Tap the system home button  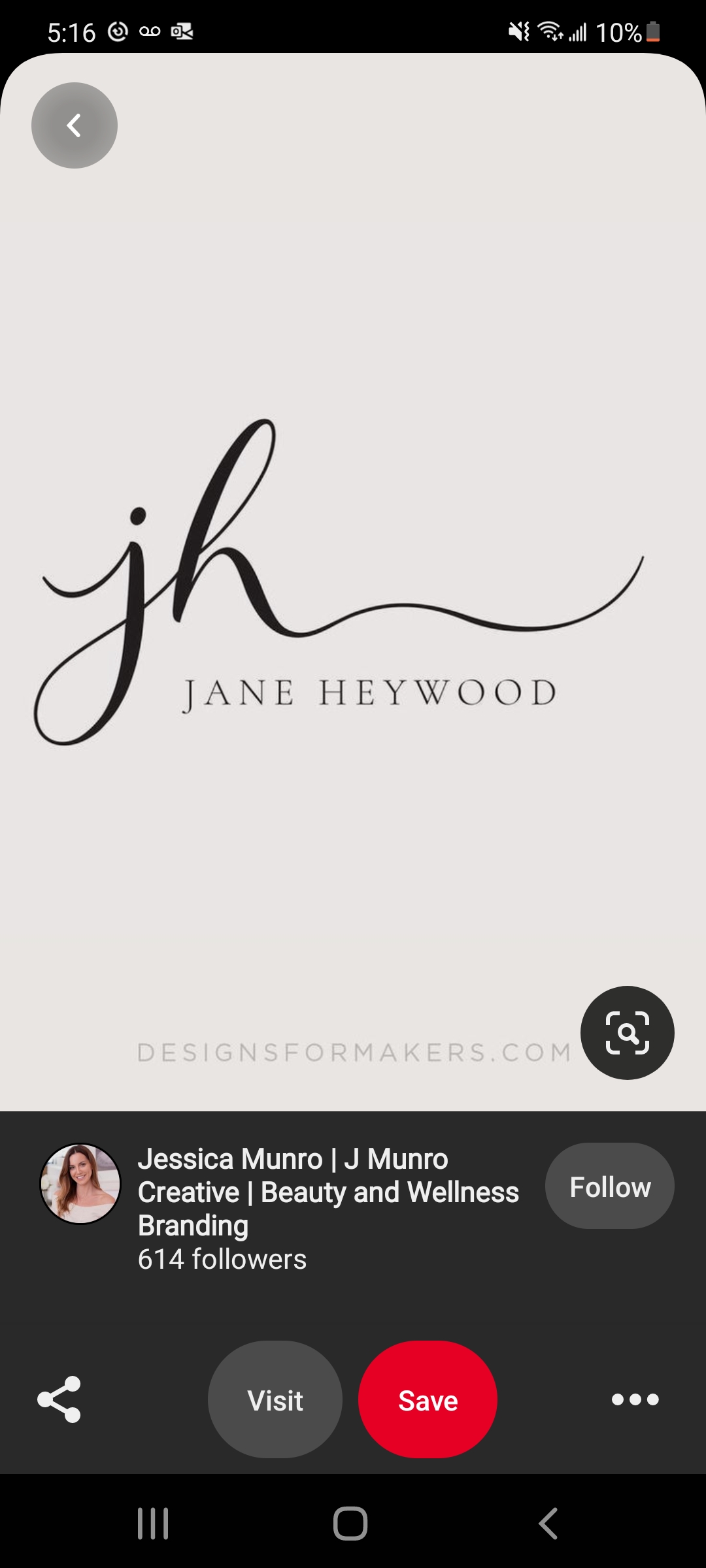350,1524
